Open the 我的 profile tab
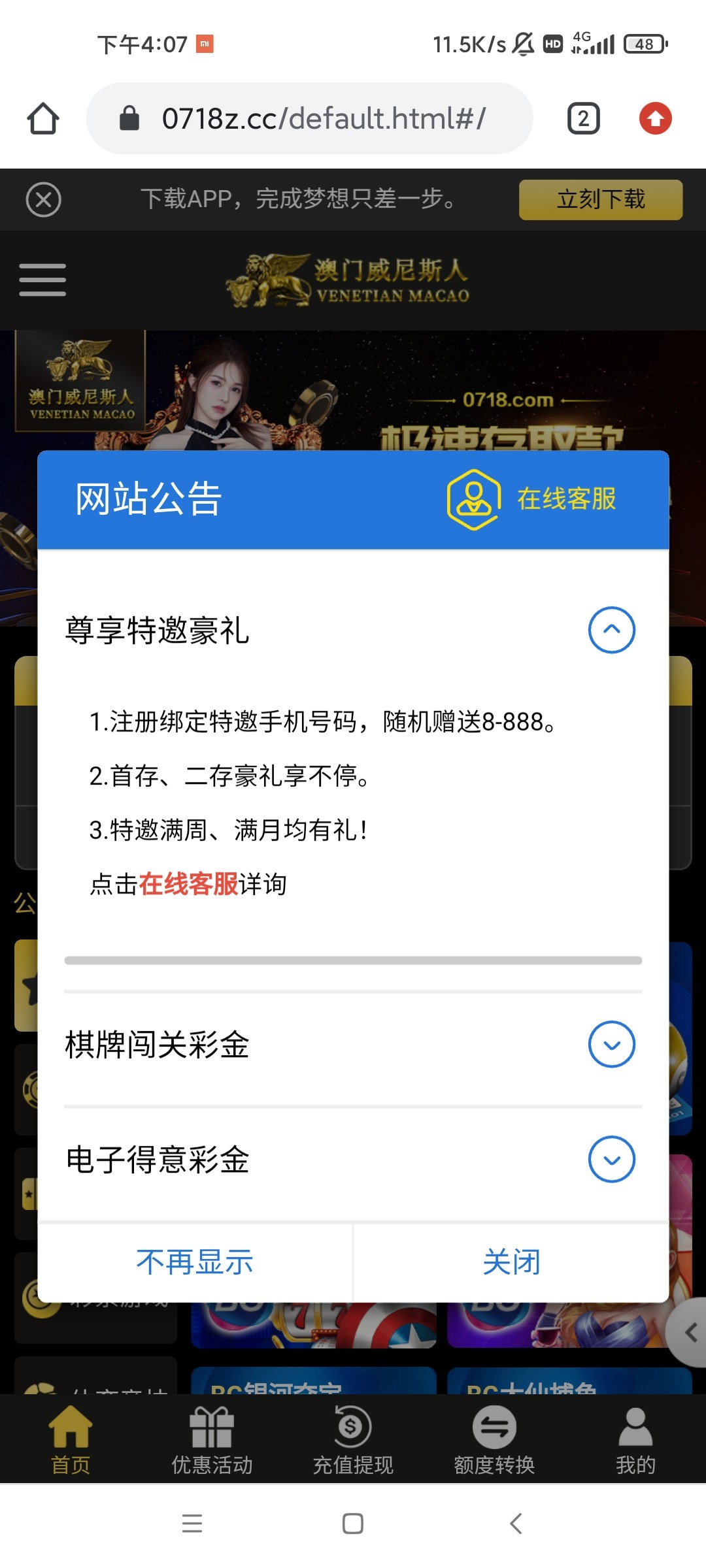 [x=635, y=1441]
